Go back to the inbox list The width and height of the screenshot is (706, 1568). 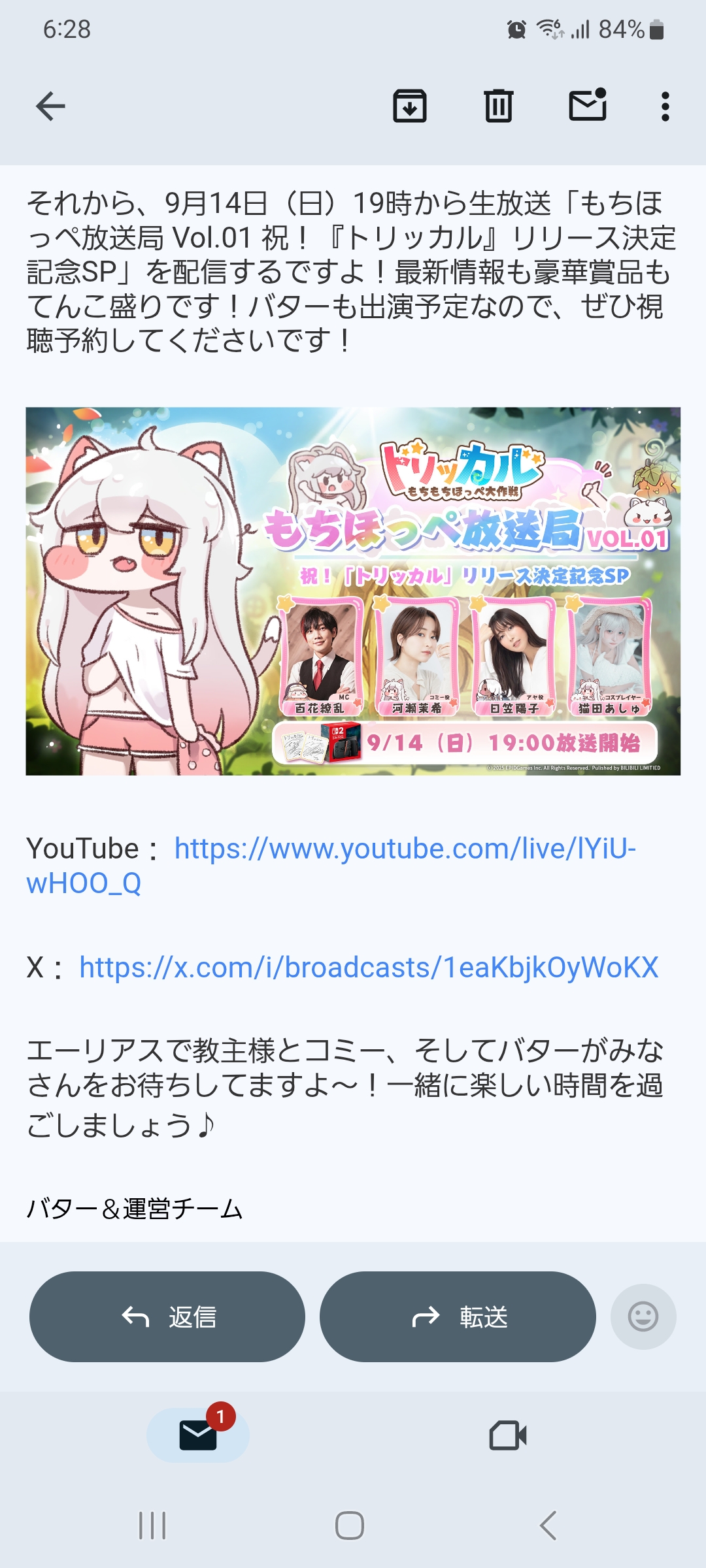coord(50,106)
